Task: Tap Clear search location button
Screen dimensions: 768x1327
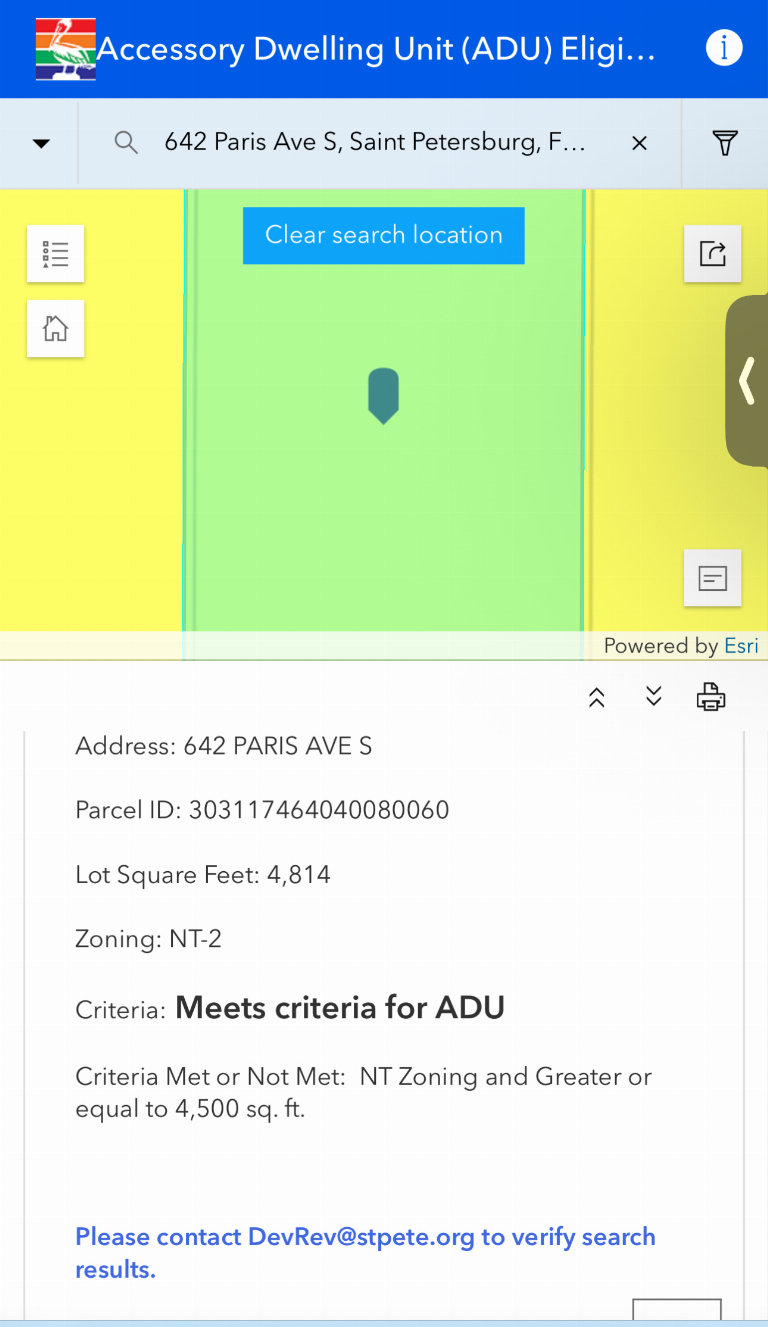Action: tap(383, 235)
